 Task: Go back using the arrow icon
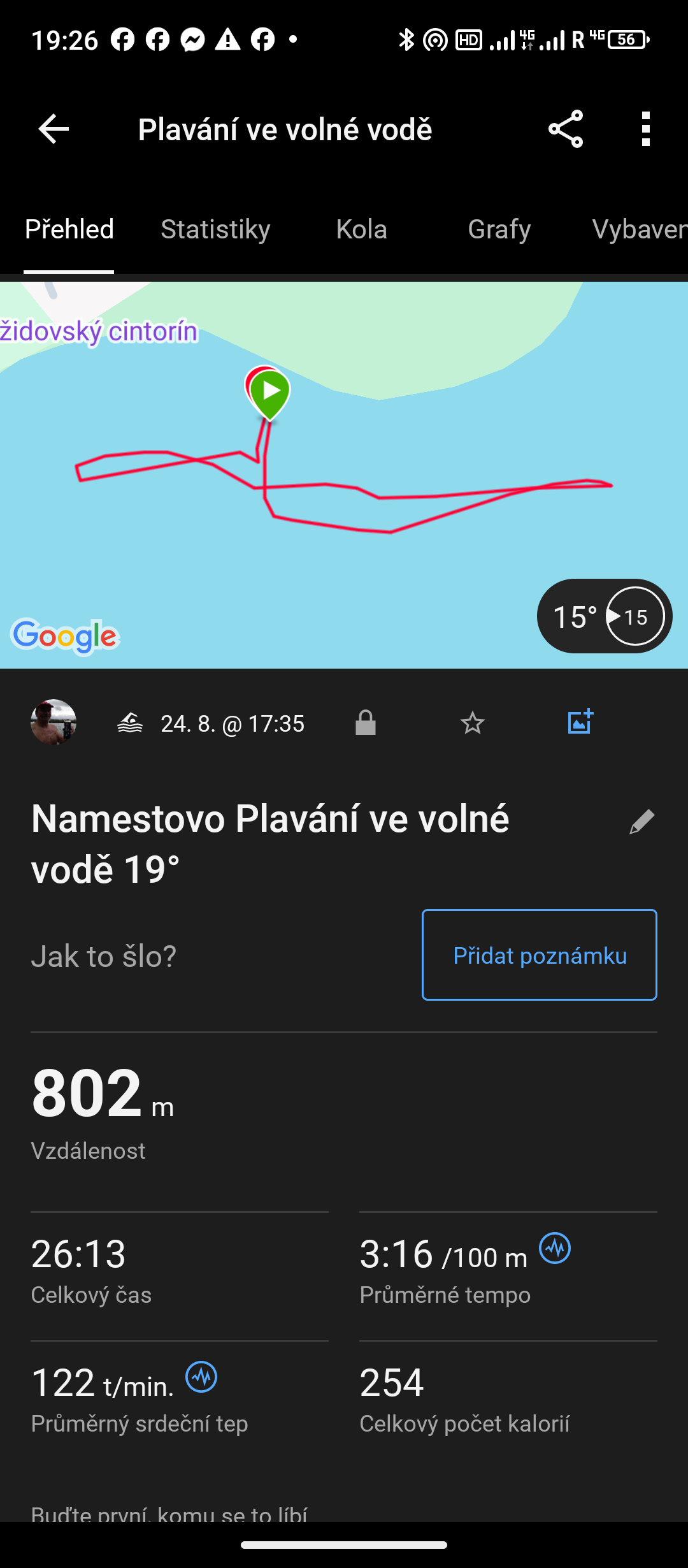pyautogui.click(x=54, y=129)
